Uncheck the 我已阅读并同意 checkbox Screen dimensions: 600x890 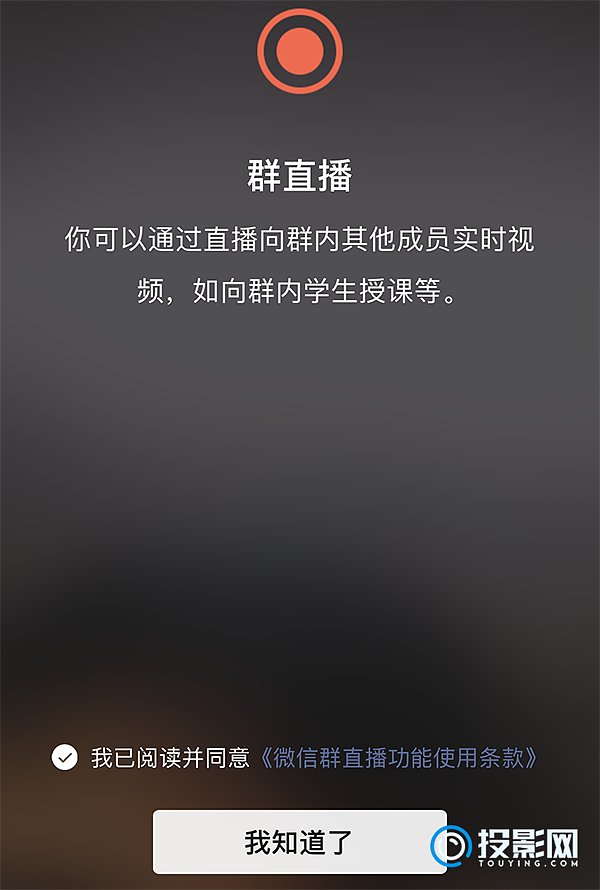(x=65, y=757)
